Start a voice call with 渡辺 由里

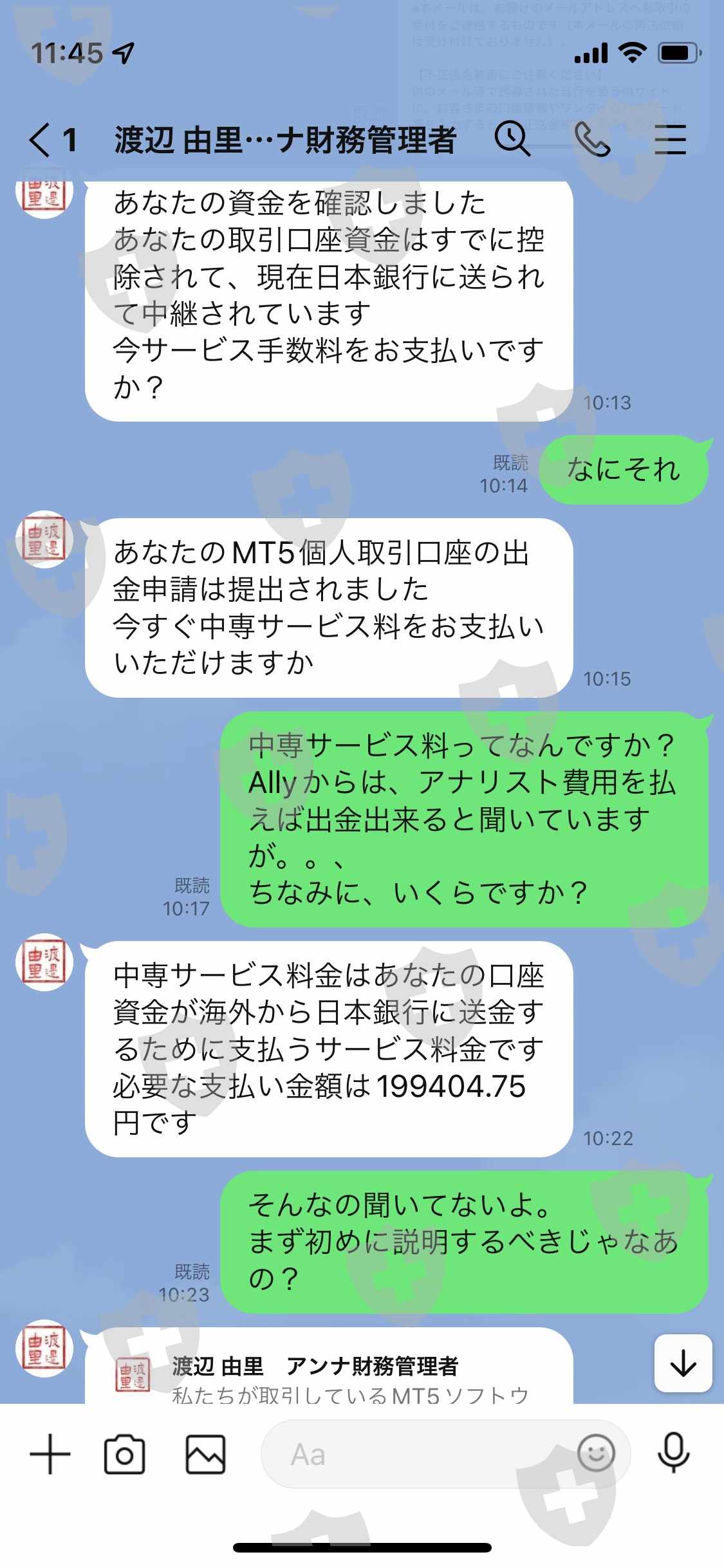591,140
